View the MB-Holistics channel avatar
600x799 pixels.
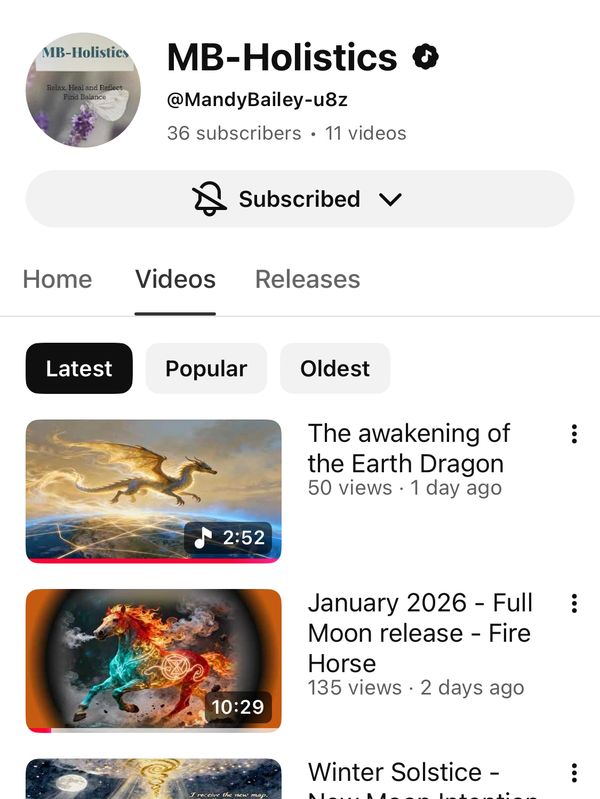[83, 90]
